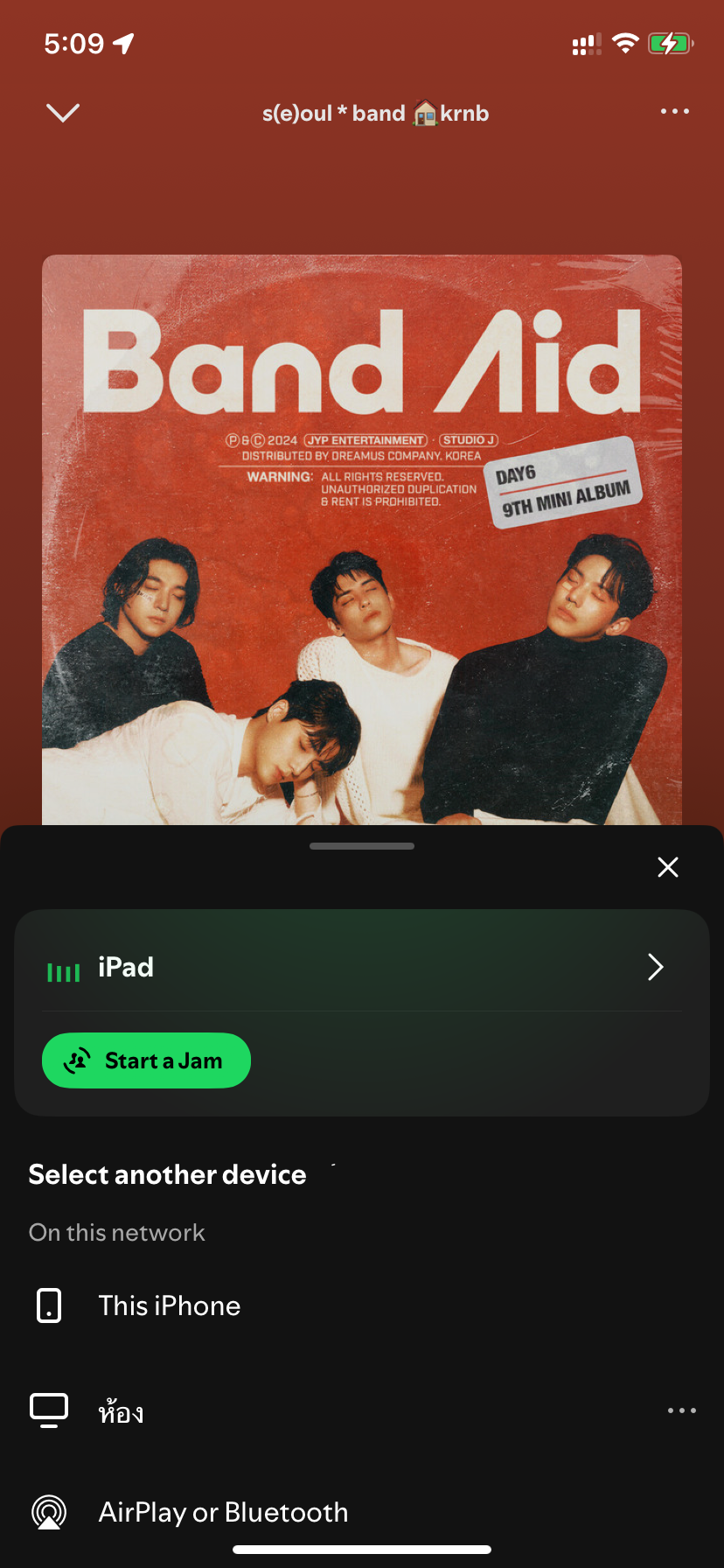Open iPad playback device details

coord(654,967)
